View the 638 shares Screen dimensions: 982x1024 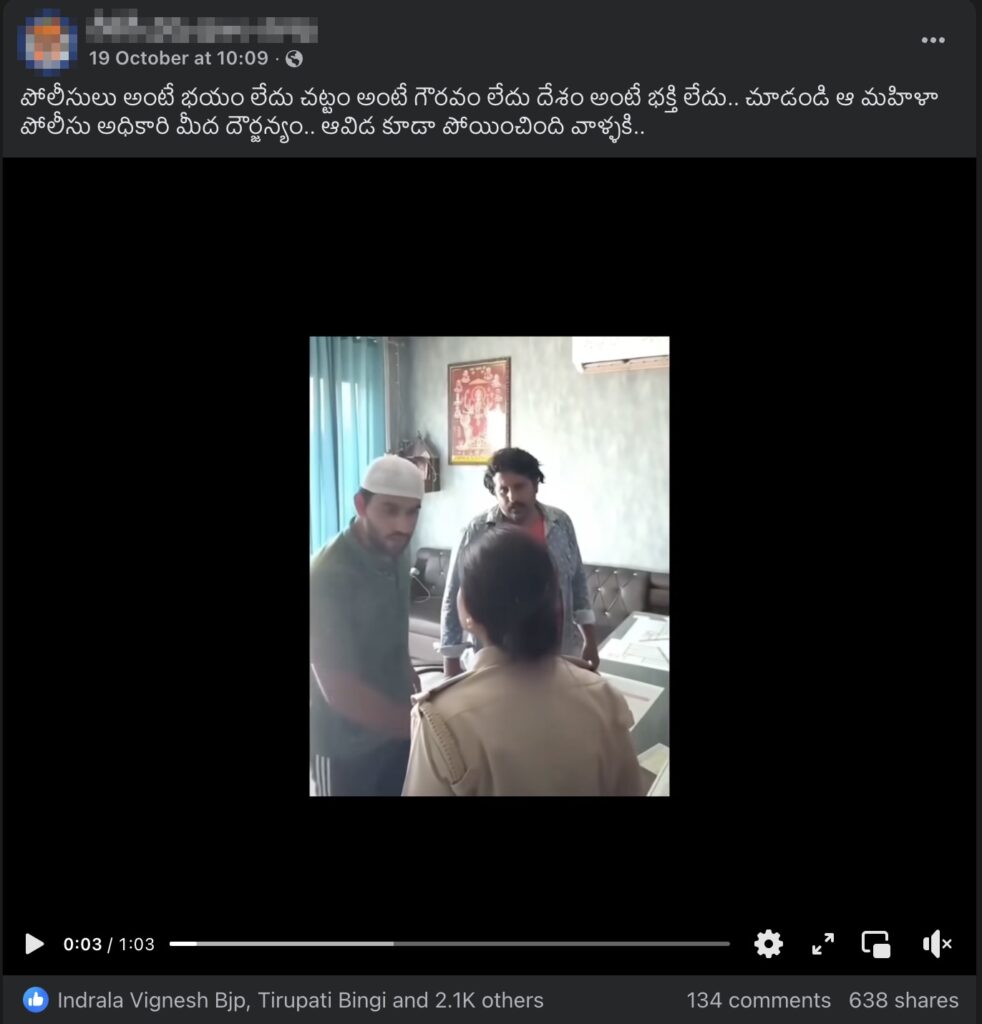coord(903,1000)
